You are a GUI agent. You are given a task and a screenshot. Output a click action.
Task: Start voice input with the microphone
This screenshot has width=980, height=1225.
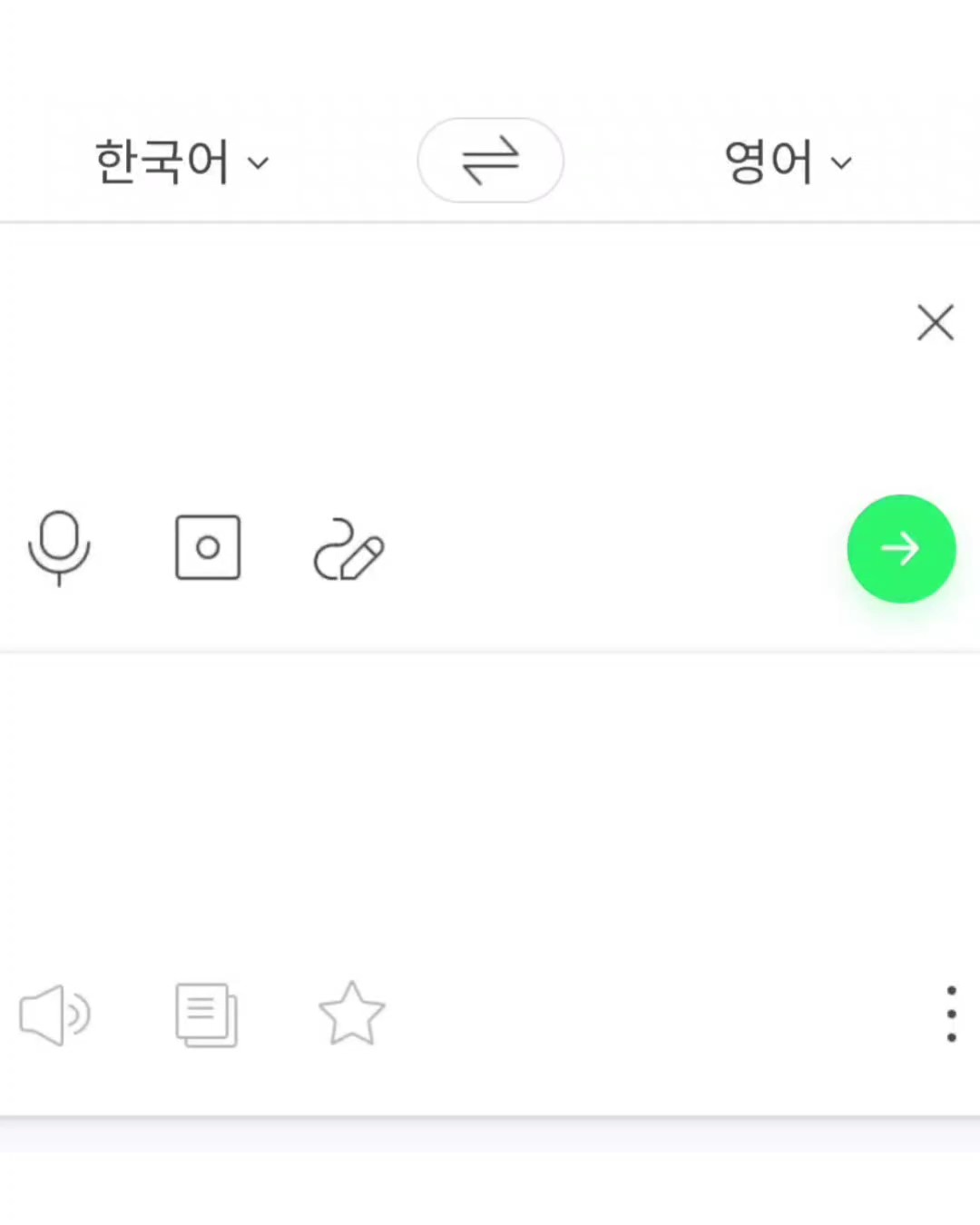[59, 547]
